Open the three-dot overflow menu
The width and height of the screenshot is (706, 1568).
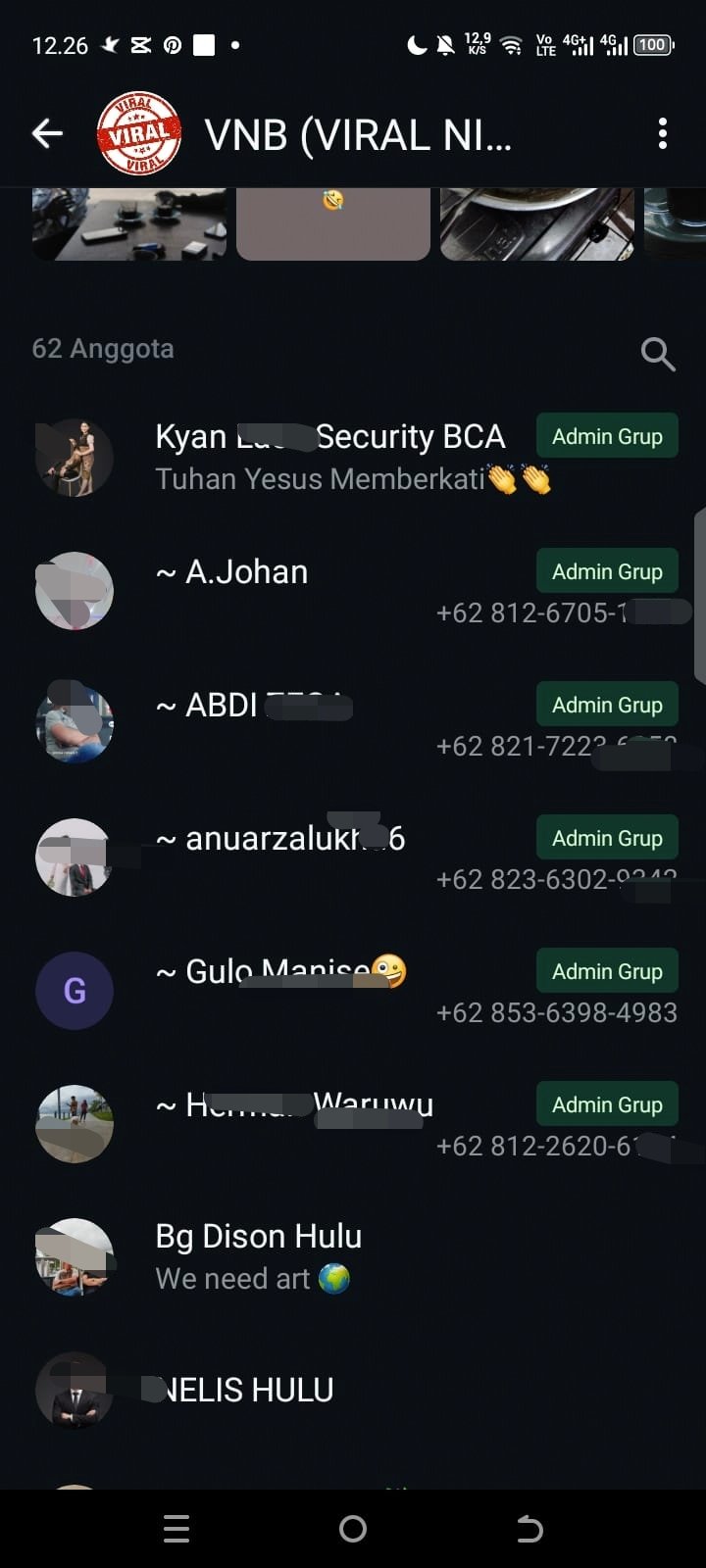663,134
